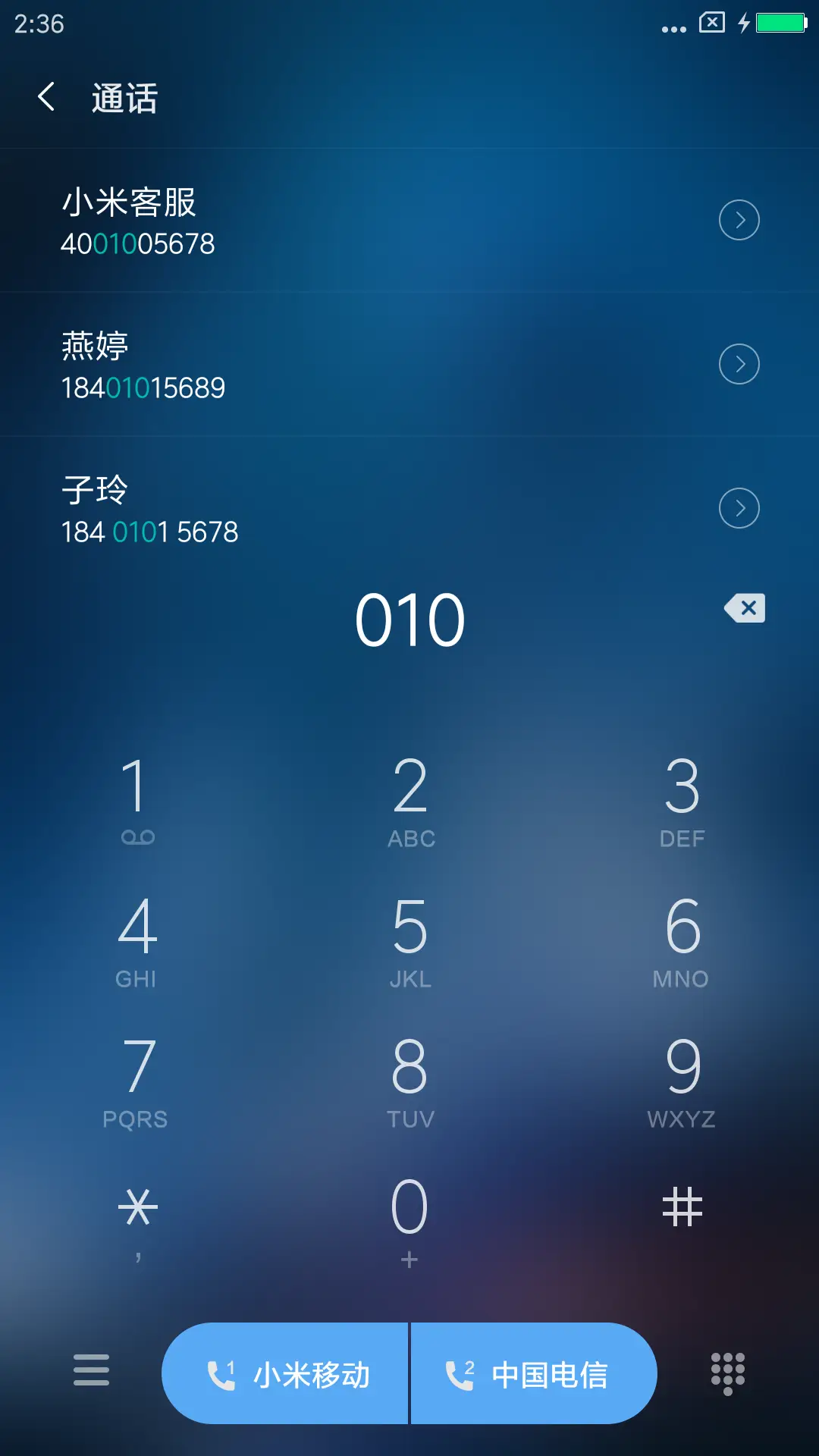Expand details for 燕婷 call entry
Viewport: 819px width, 1456px height.
click(x=739, y=364)
